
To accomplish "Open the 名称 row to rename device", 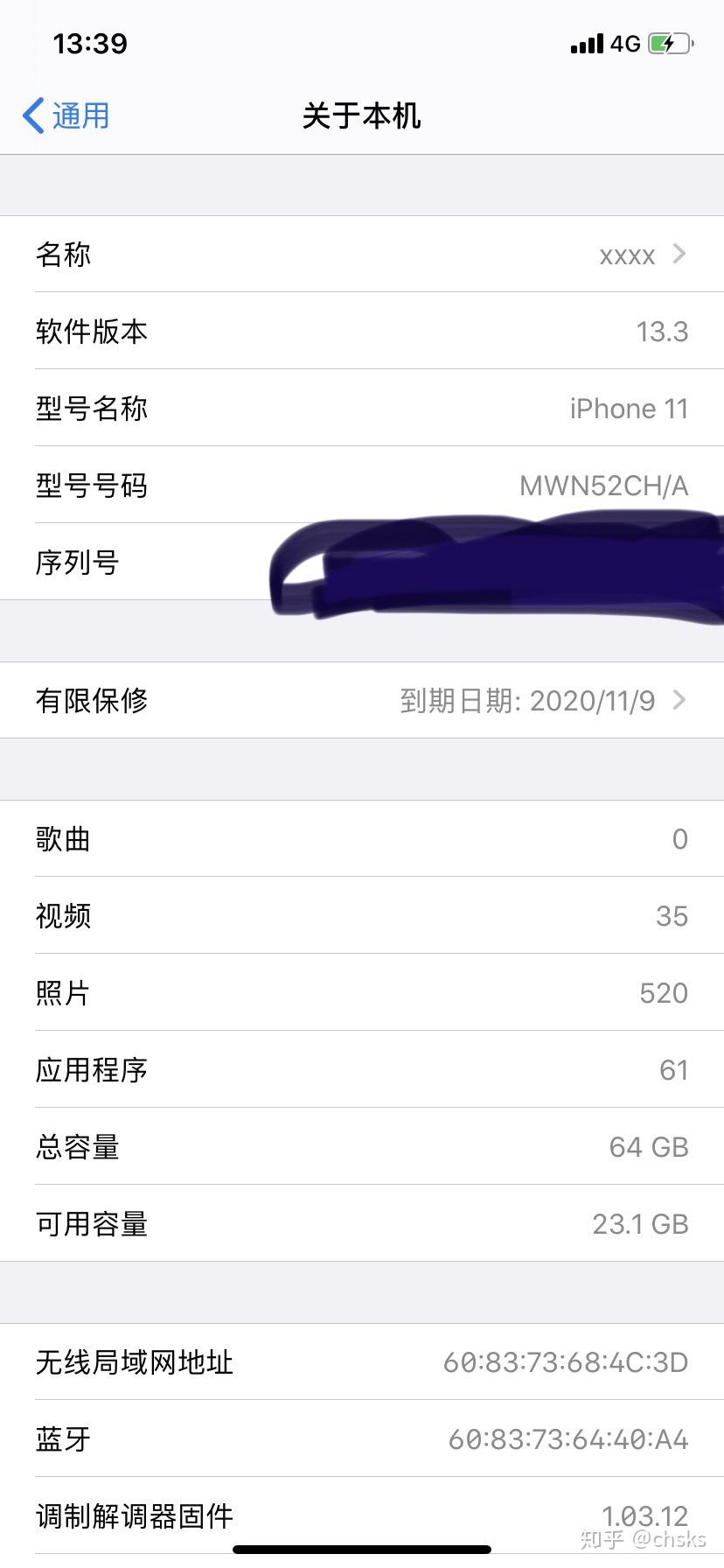I will [x=362, y=254].
